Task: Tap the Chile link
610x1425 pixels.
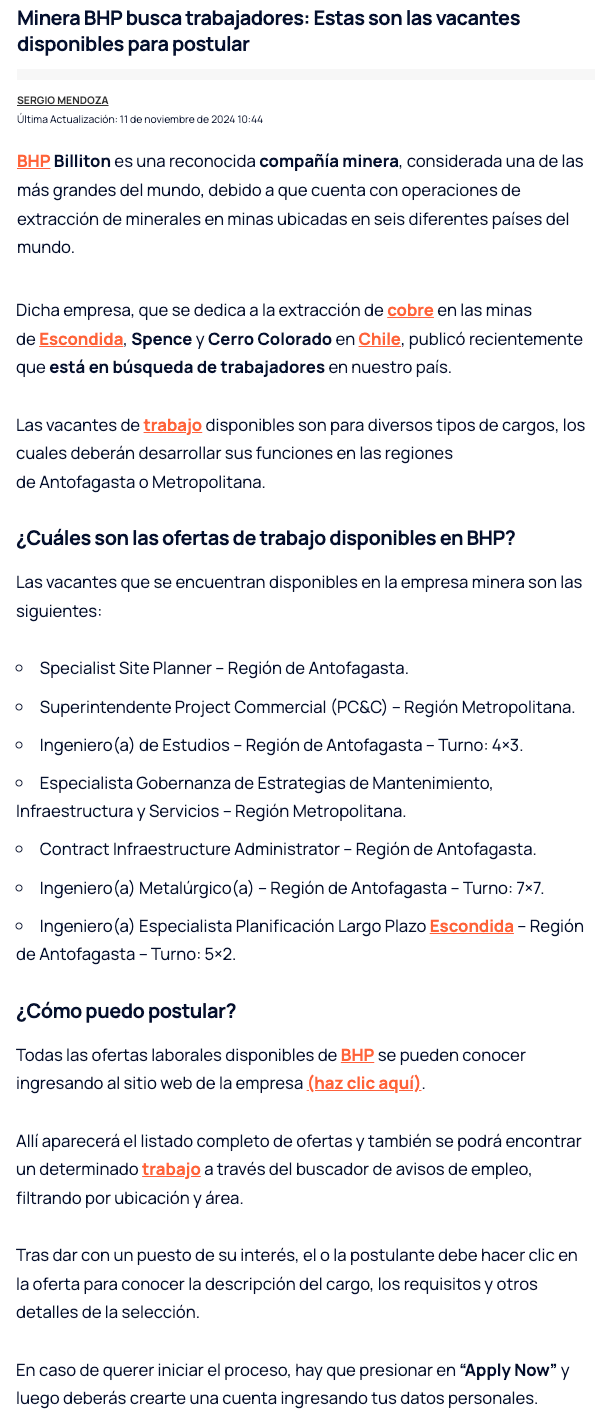Action: (379, 339)
